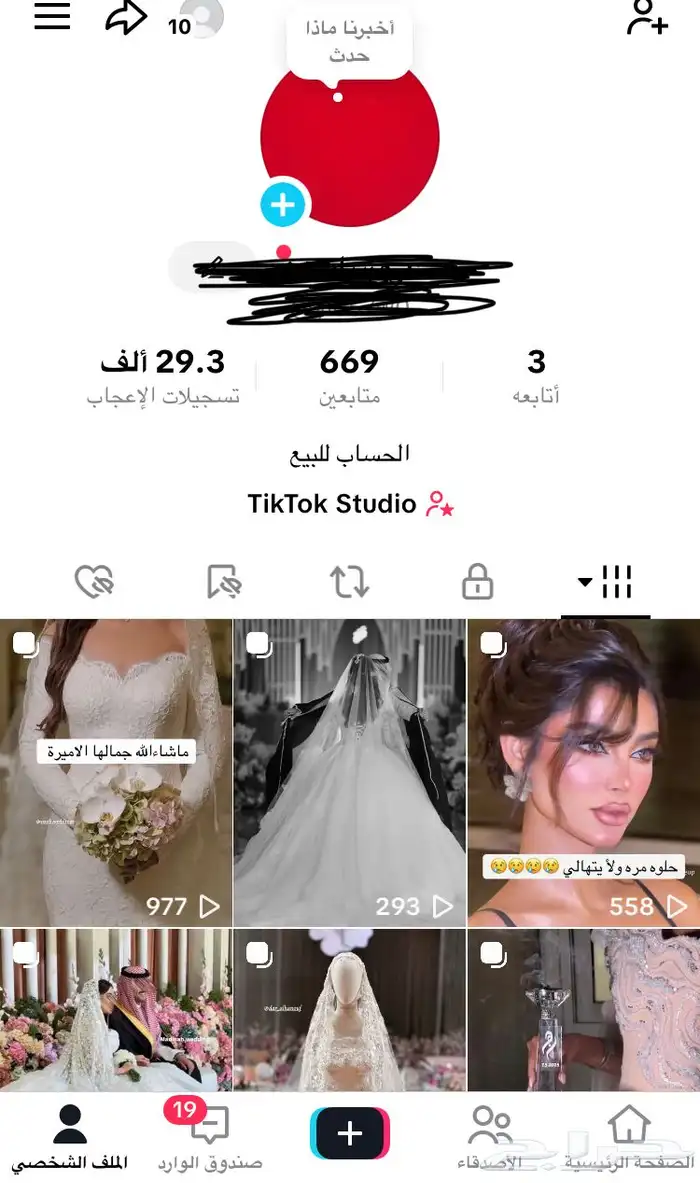Viewport: 700px width, 1183px height.
Task: Switch to the liked videos tab
Action: pos(94,581)
